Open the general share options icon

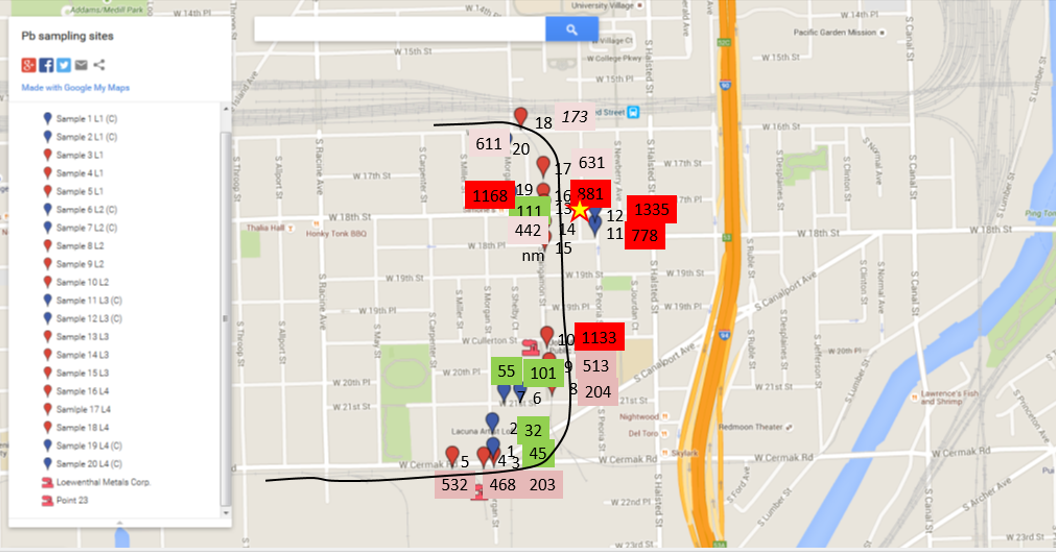pos(99,65)
